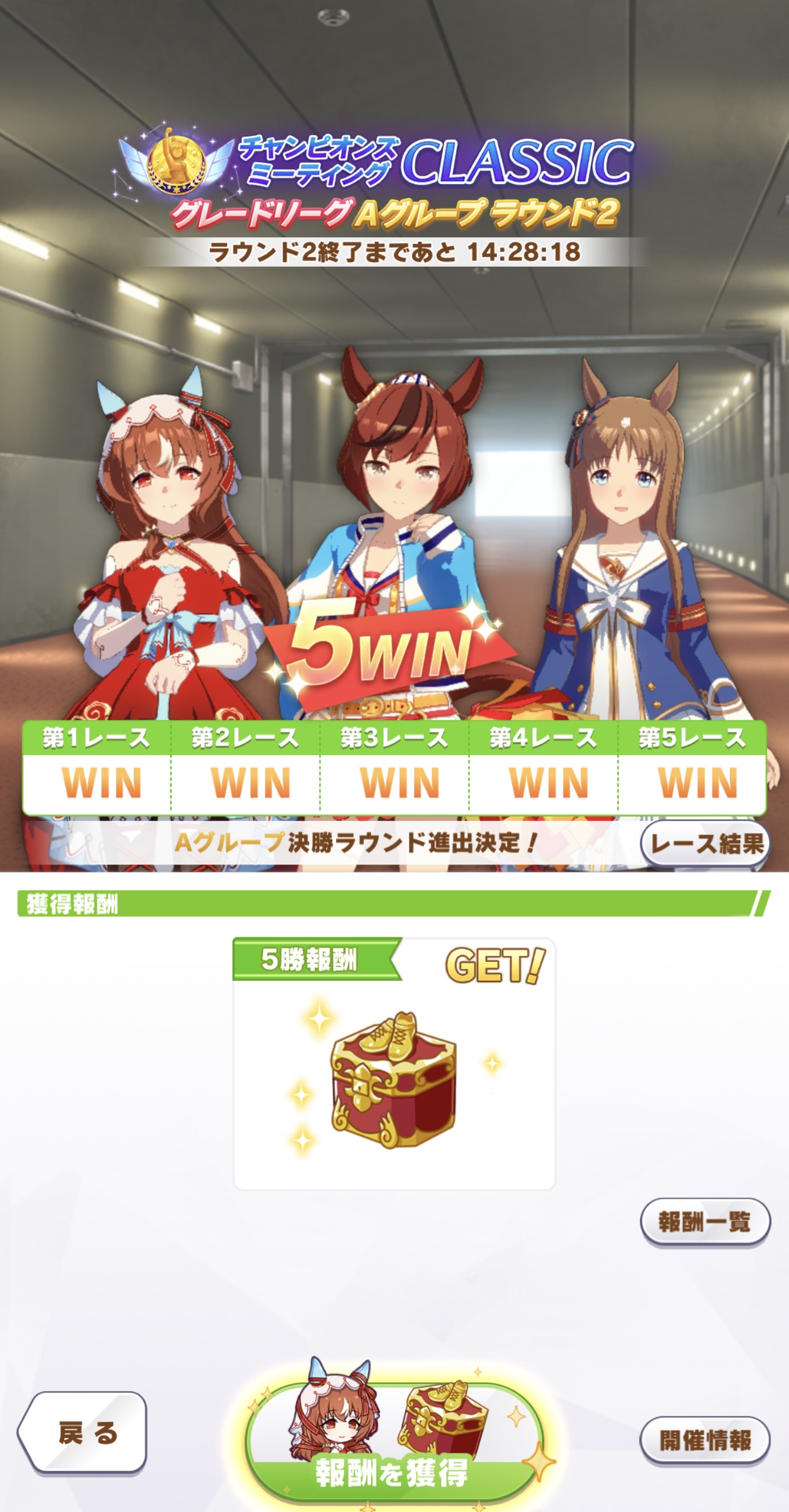Open レース結果 race results
The width and height of the screenshot is (789, 1512).
point(705,844)
